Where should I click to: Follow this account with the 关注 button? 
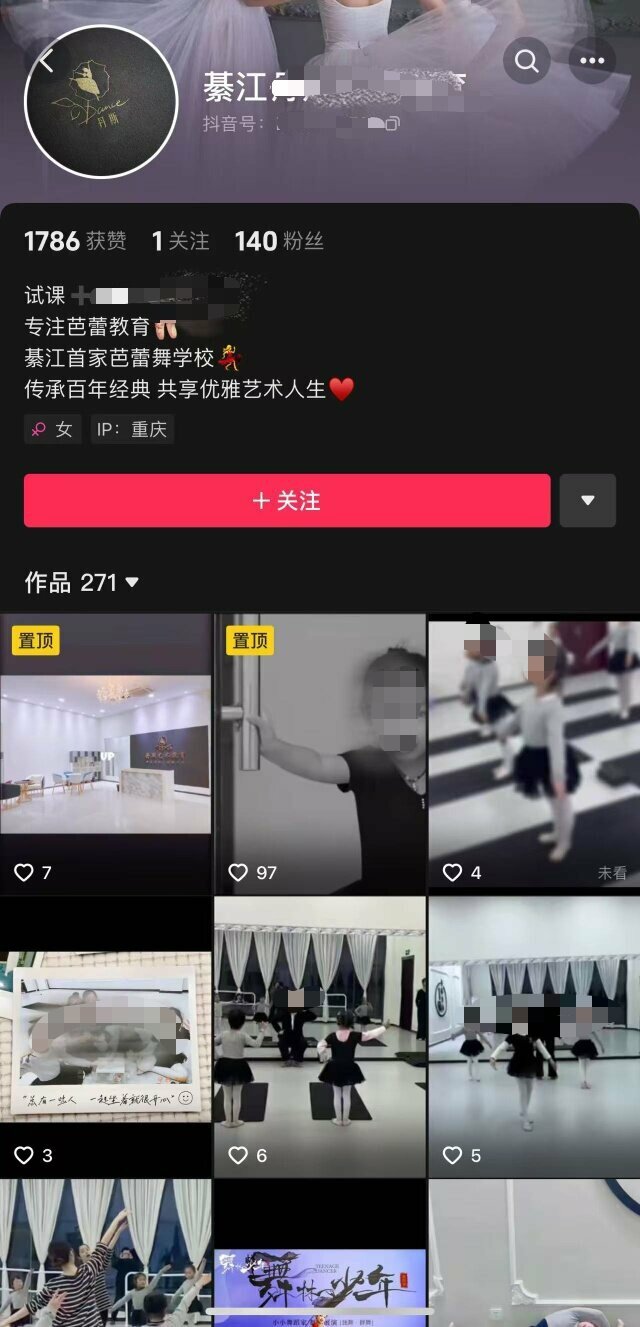point(287,500)
